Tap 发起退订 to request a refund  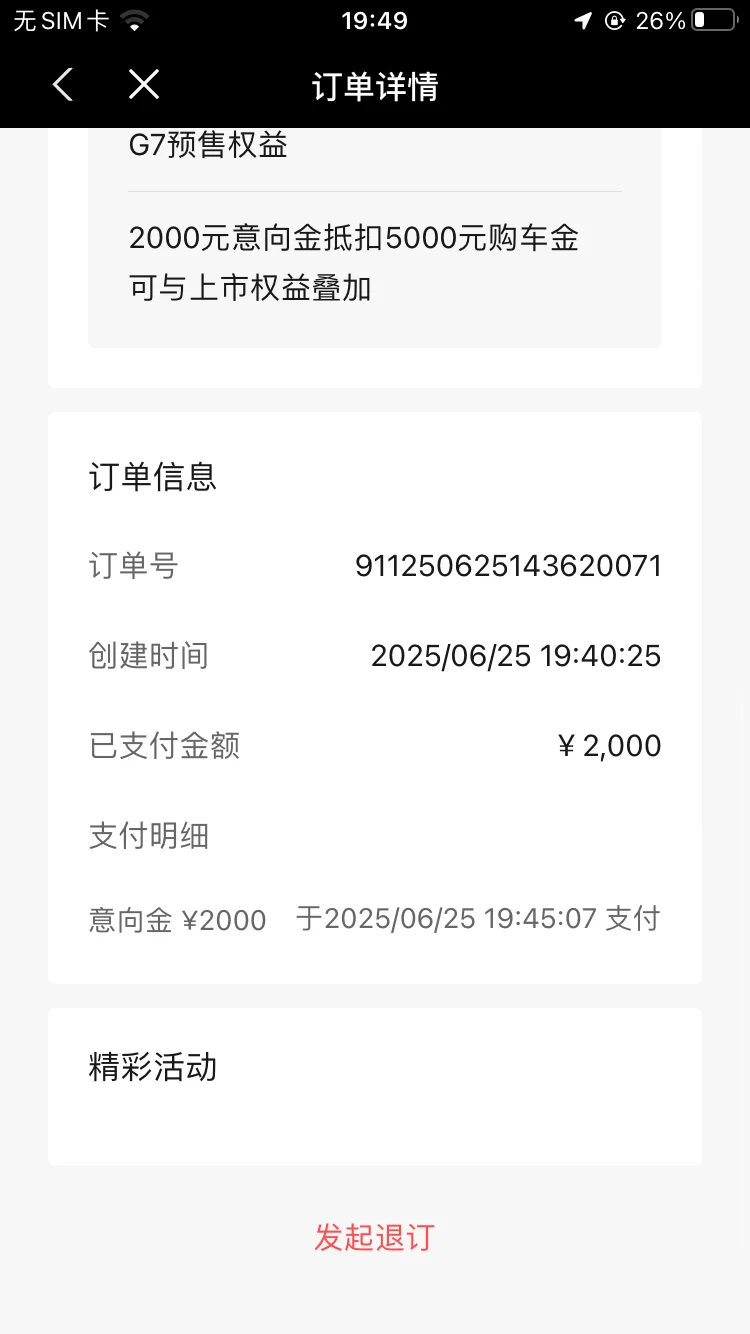click(x=375, y=1237)
